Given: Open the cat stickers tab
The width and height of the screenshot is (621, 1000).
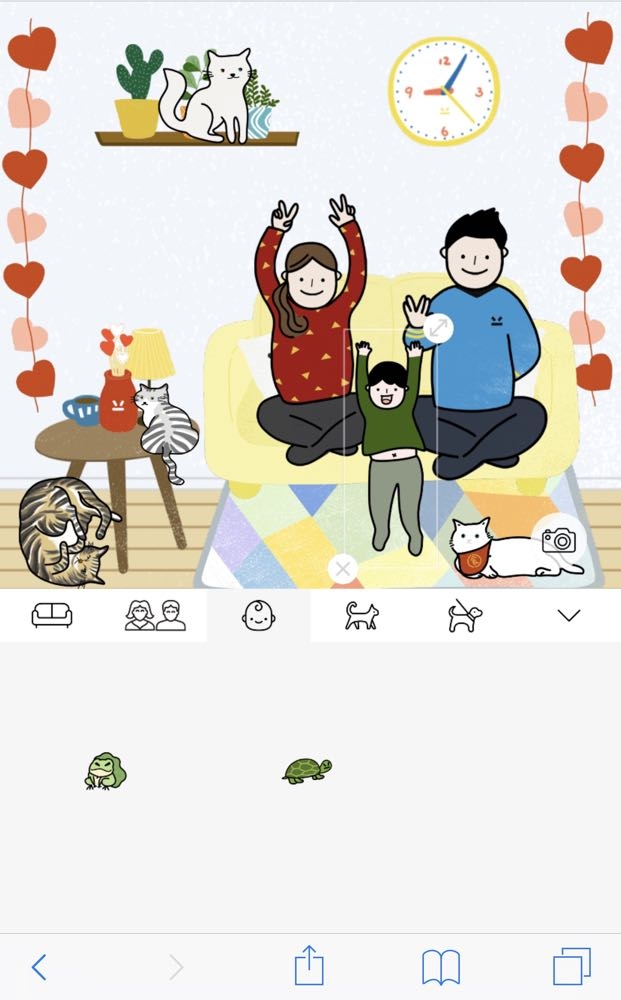Looking at the screenshot, I should pyautogui.click(x=361, y=615).
